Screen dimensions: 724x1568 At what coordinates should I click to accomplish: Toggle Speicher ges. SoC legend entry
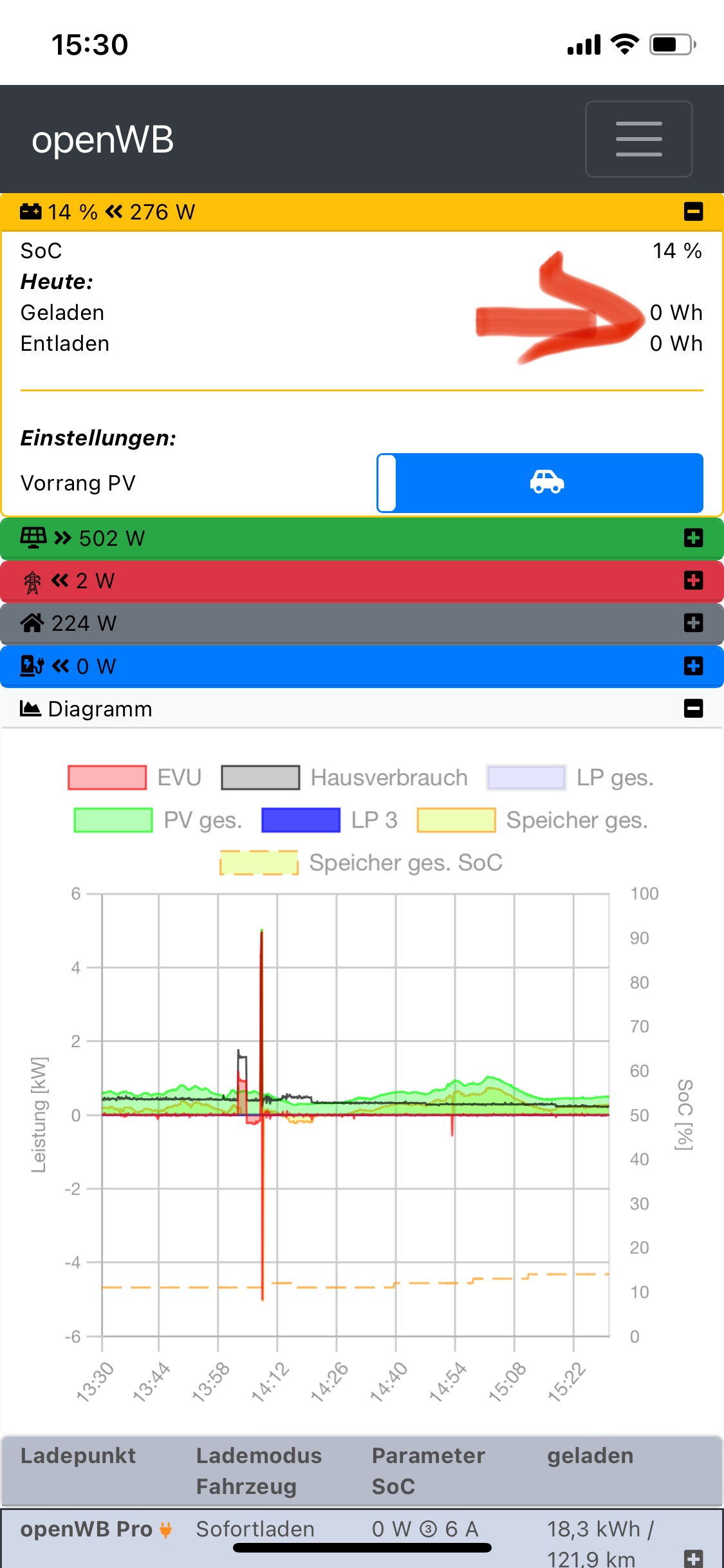click(361, 863)
